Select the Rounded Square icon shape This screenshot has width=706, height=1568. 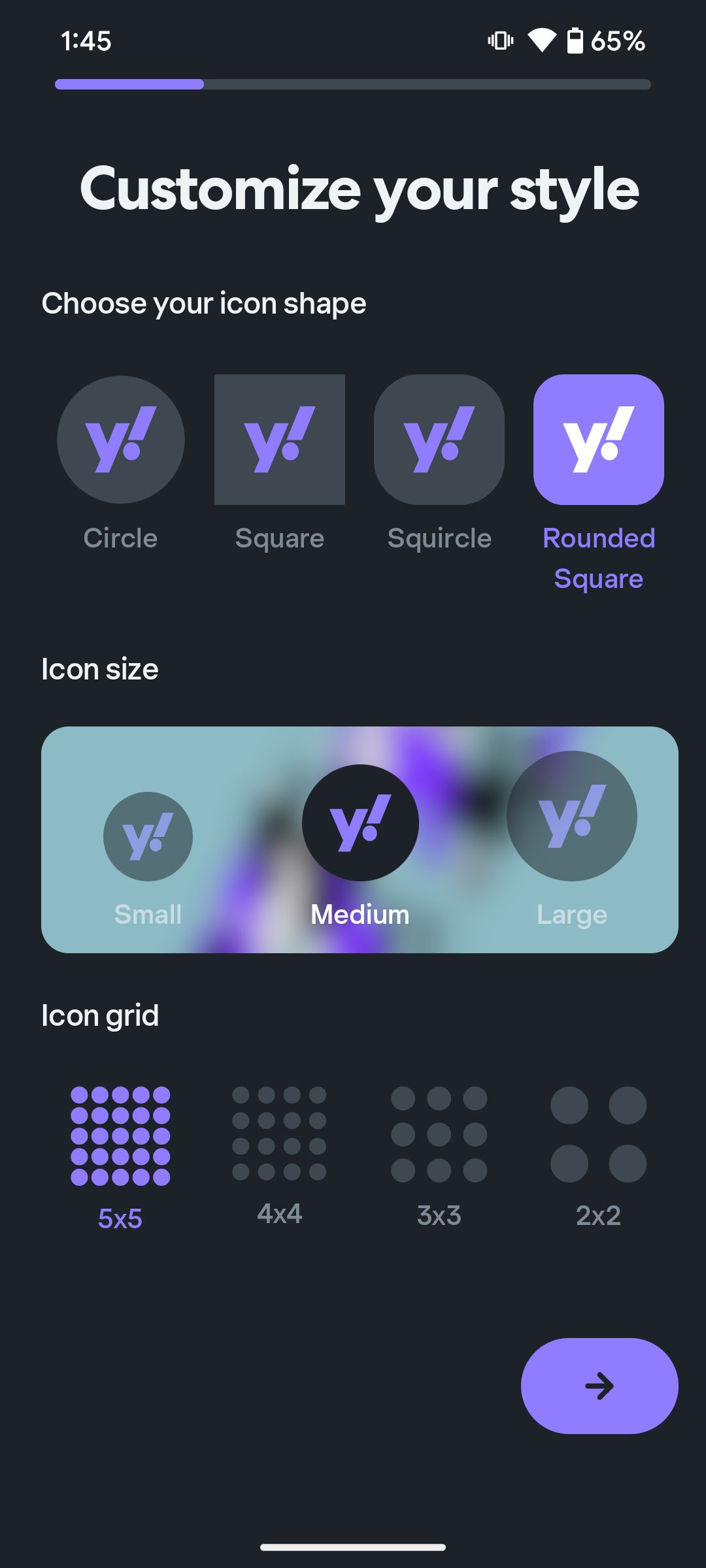(598, 440)
